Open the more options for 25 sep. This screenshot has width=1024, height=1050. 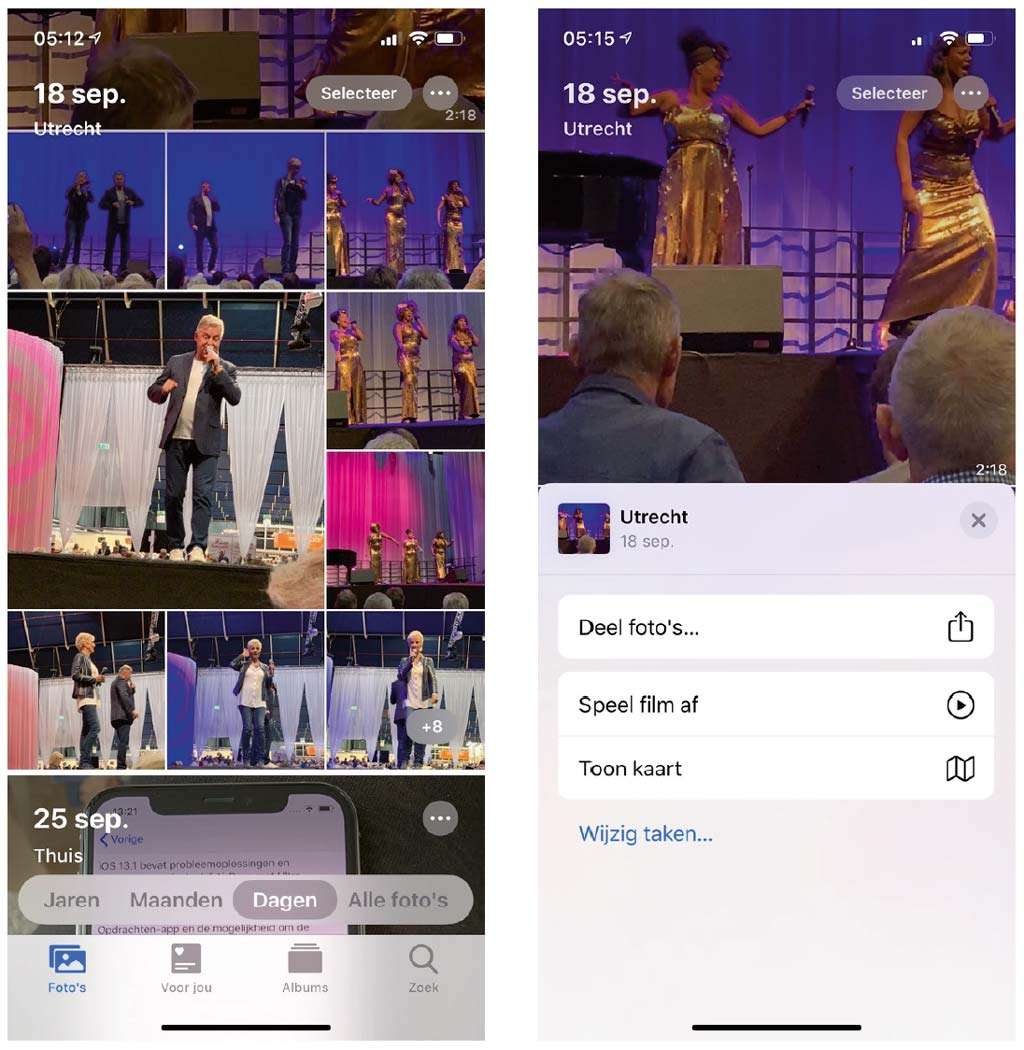[440, 818]
